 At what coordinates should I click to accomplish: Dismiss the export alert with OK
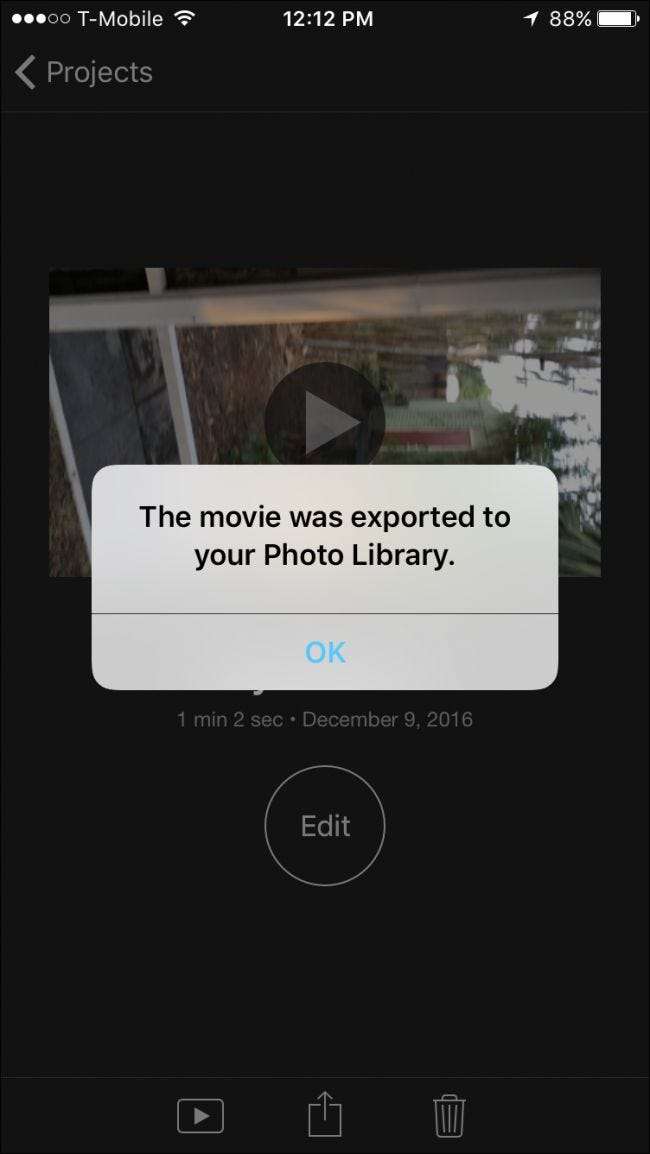[325, 652]
